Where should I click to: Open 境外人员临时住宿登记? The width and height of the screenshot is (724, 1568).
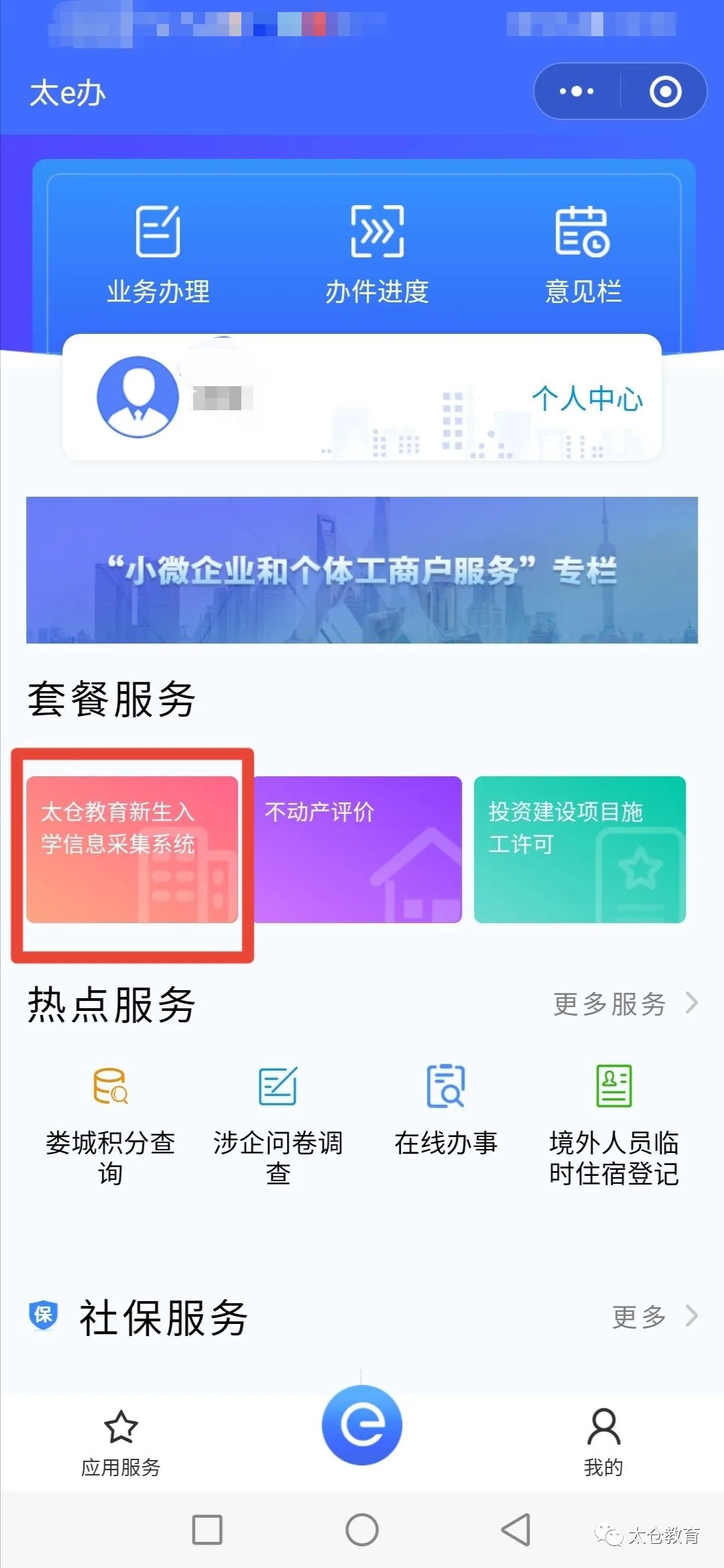click(613, 1123)
